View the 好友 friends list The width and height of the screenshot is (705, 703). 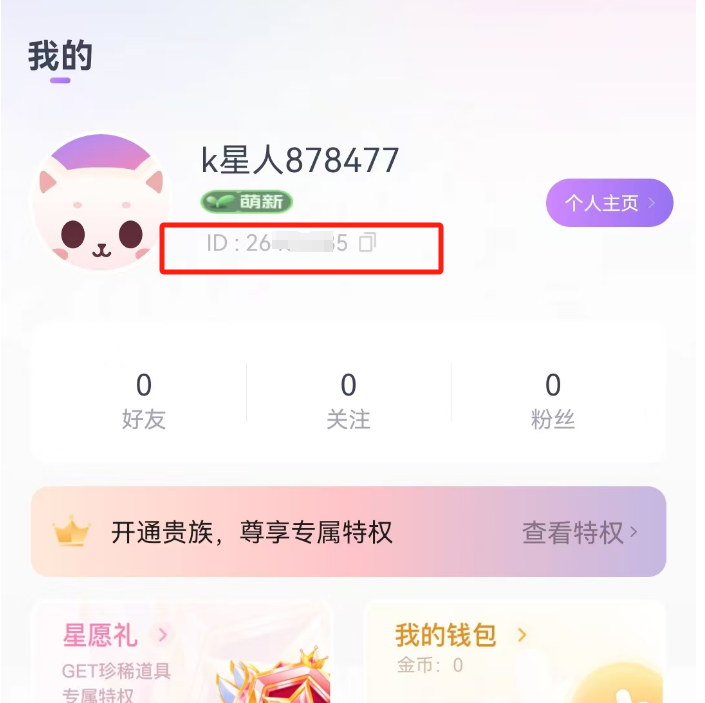(143, 400)
